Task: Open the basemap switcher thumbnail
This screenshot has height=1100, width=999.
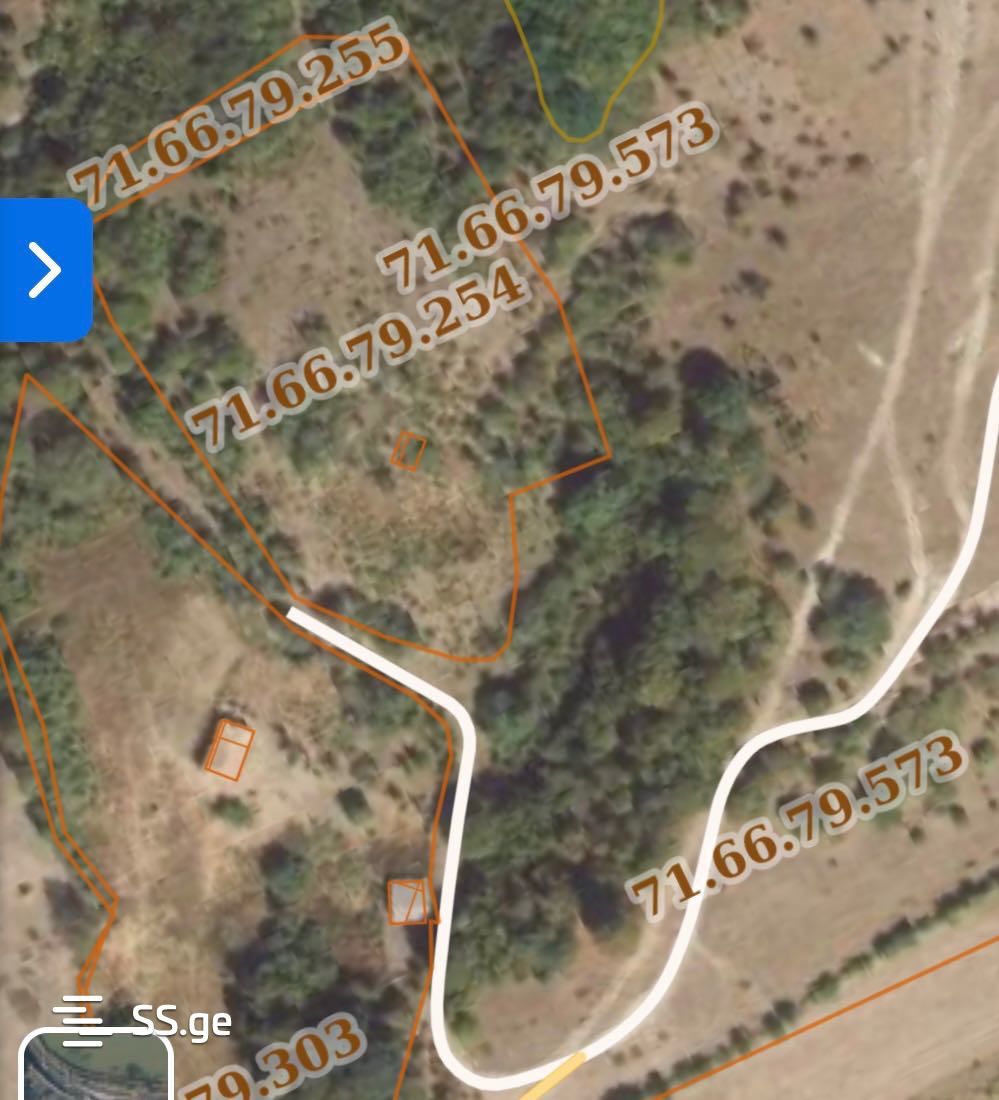Action: click(95, 1068)
